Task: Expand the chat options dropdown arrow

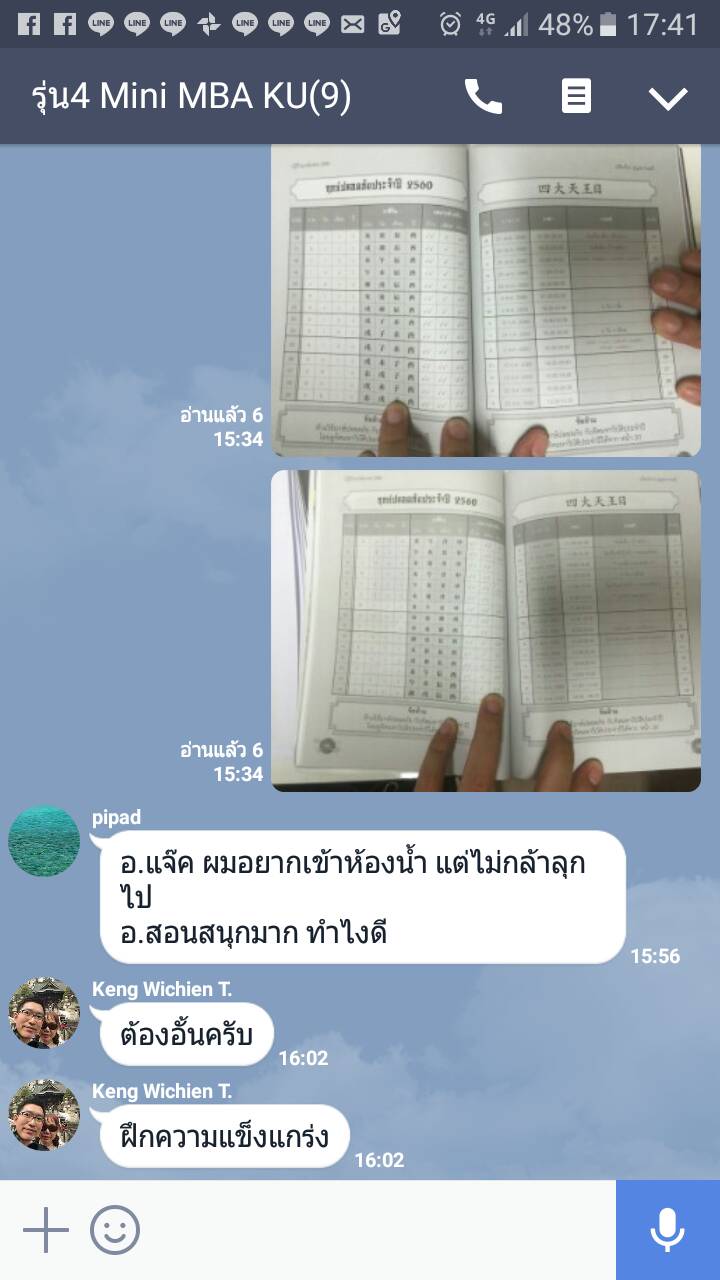Action: [667, 97]
